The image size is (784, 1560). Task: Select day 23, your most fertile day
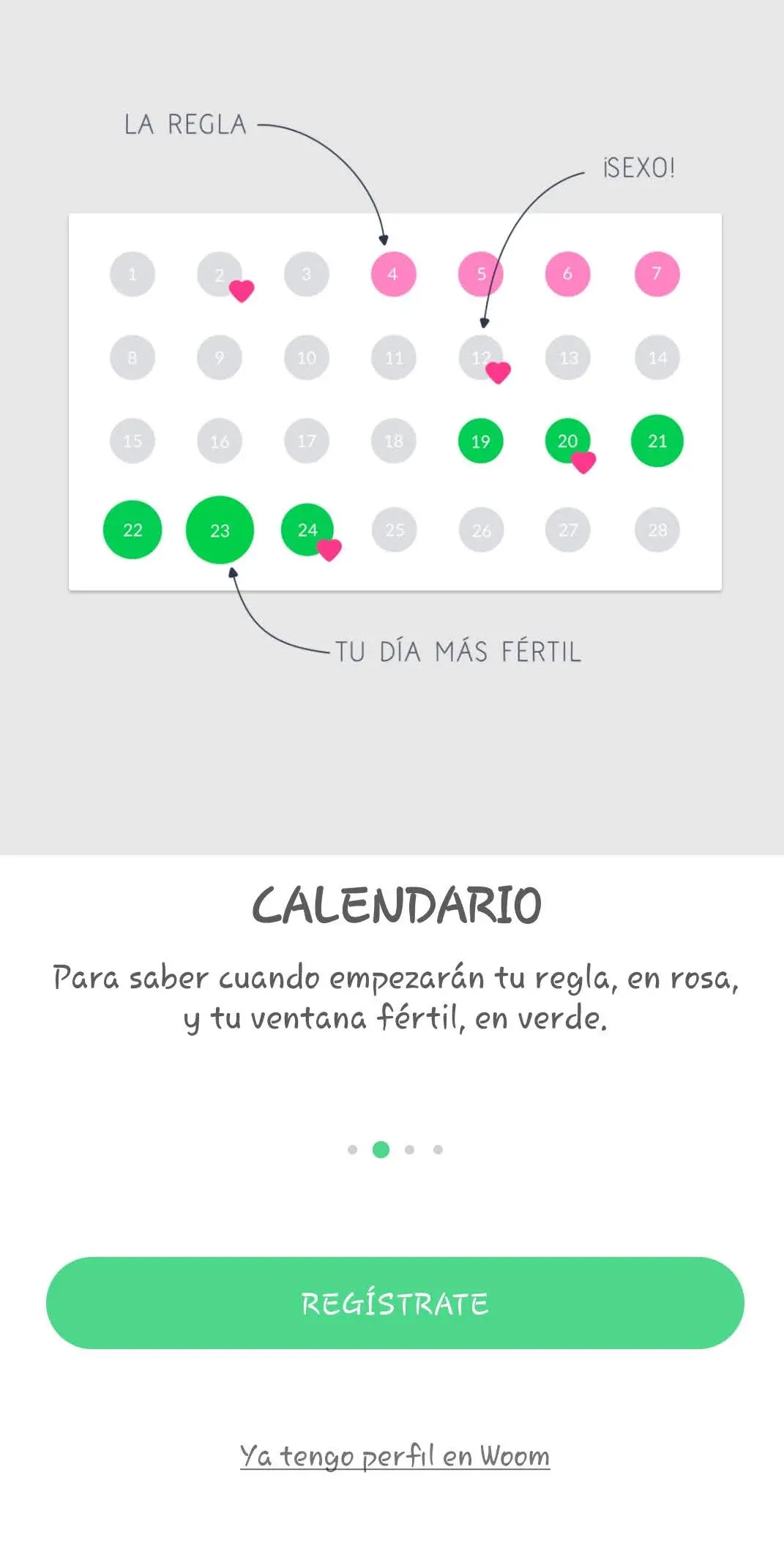click(220, 529)
